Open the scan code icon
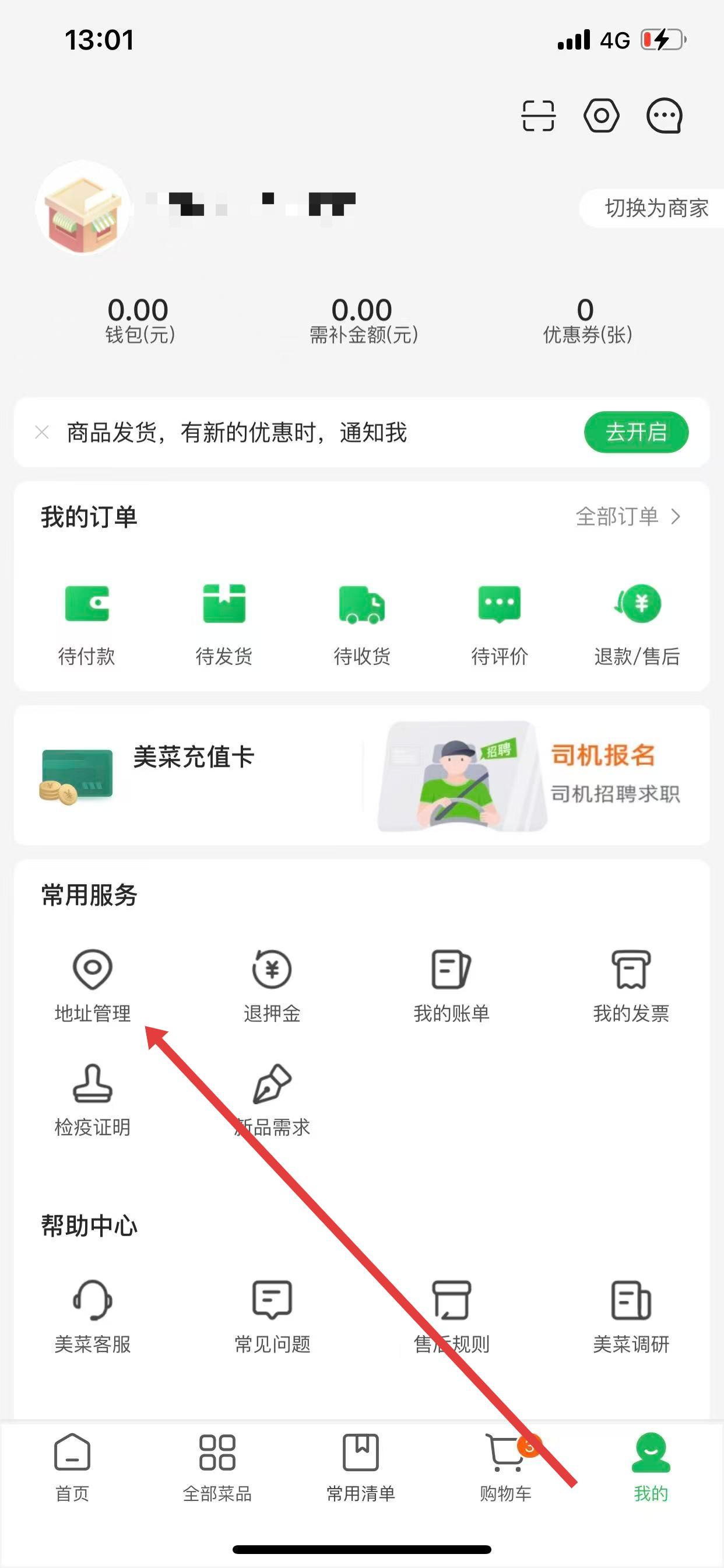This screenshot has width=724, height=1568. [539, 116]
